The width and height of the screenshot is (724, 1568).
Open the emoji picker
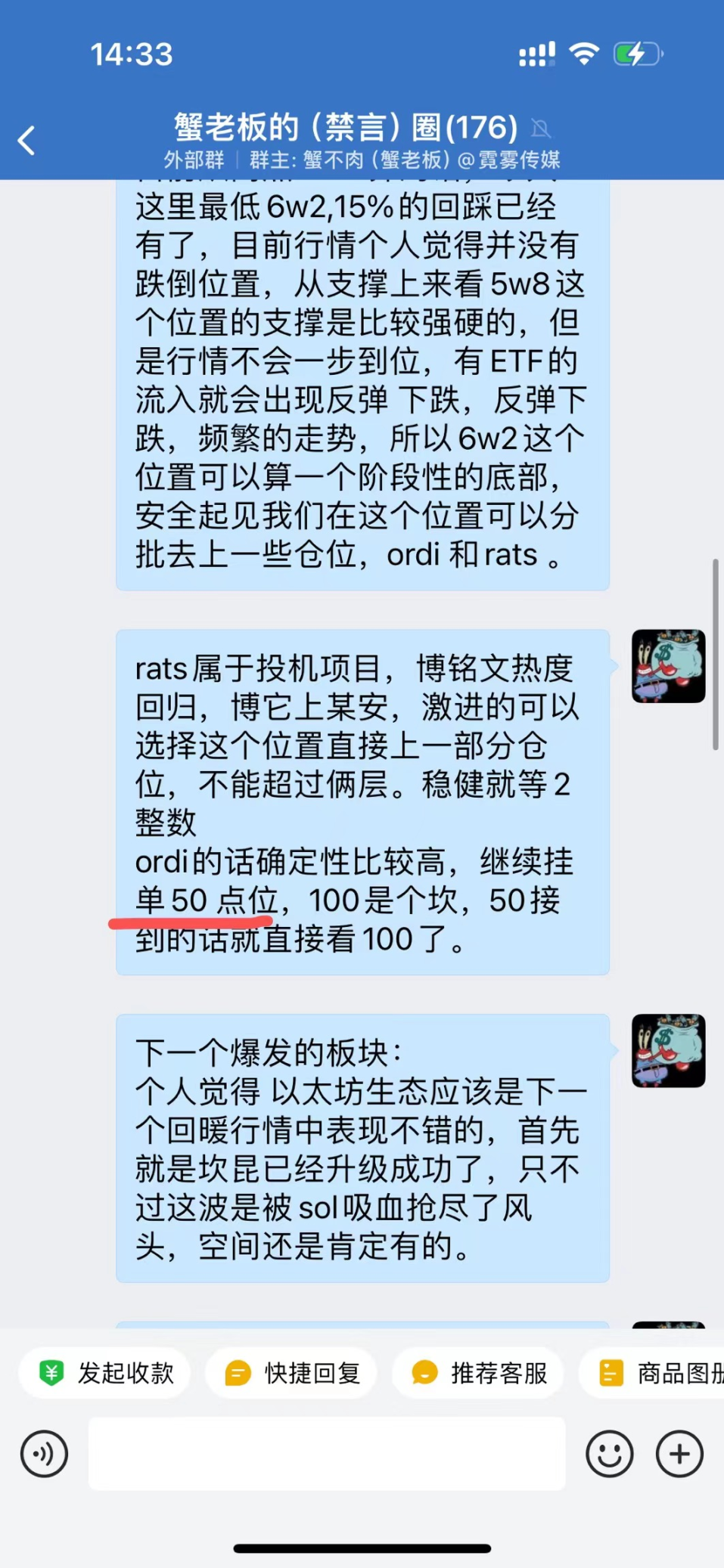(609, 1453)
